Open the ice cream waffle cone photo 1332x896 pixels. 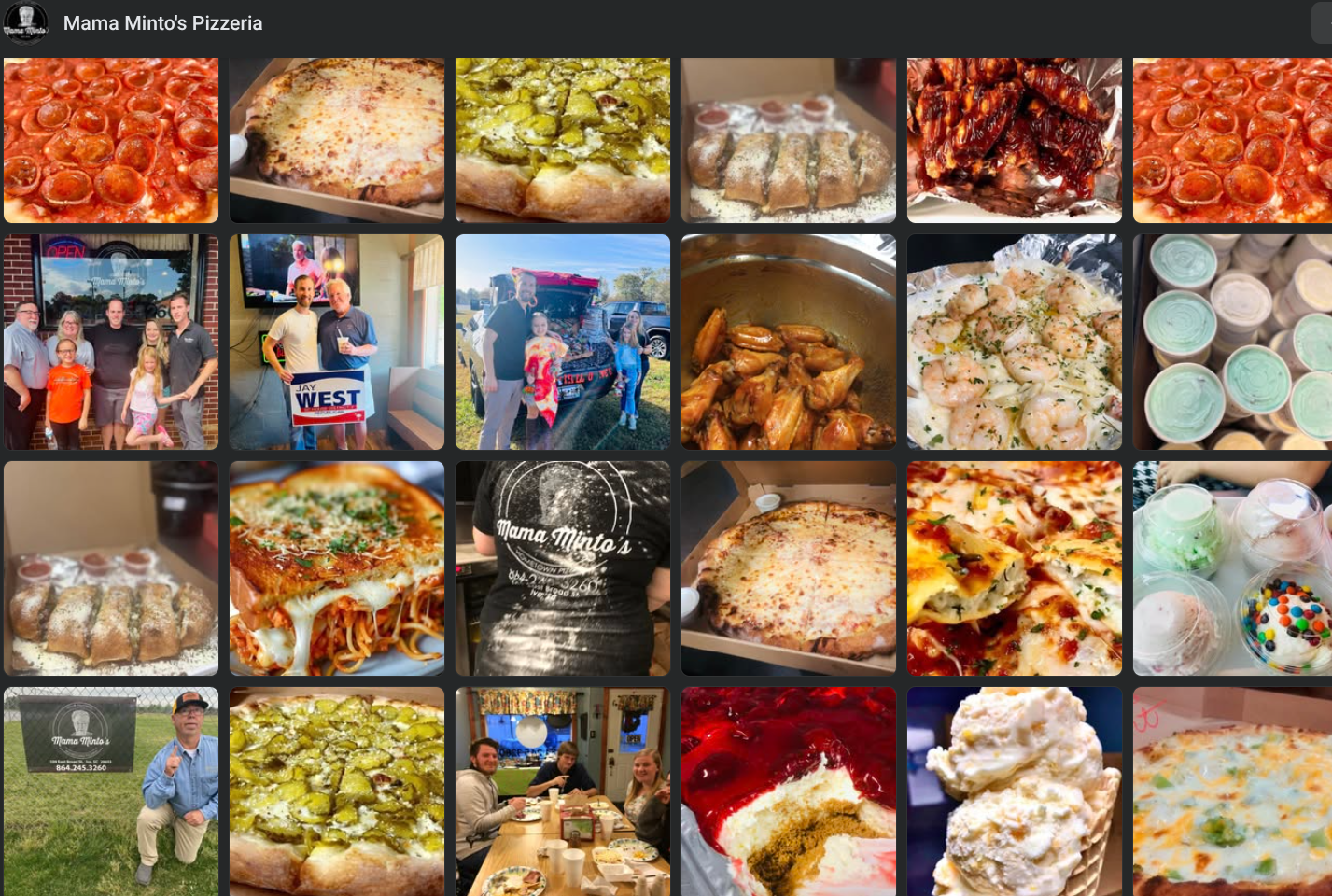[x=1015, y=791]
